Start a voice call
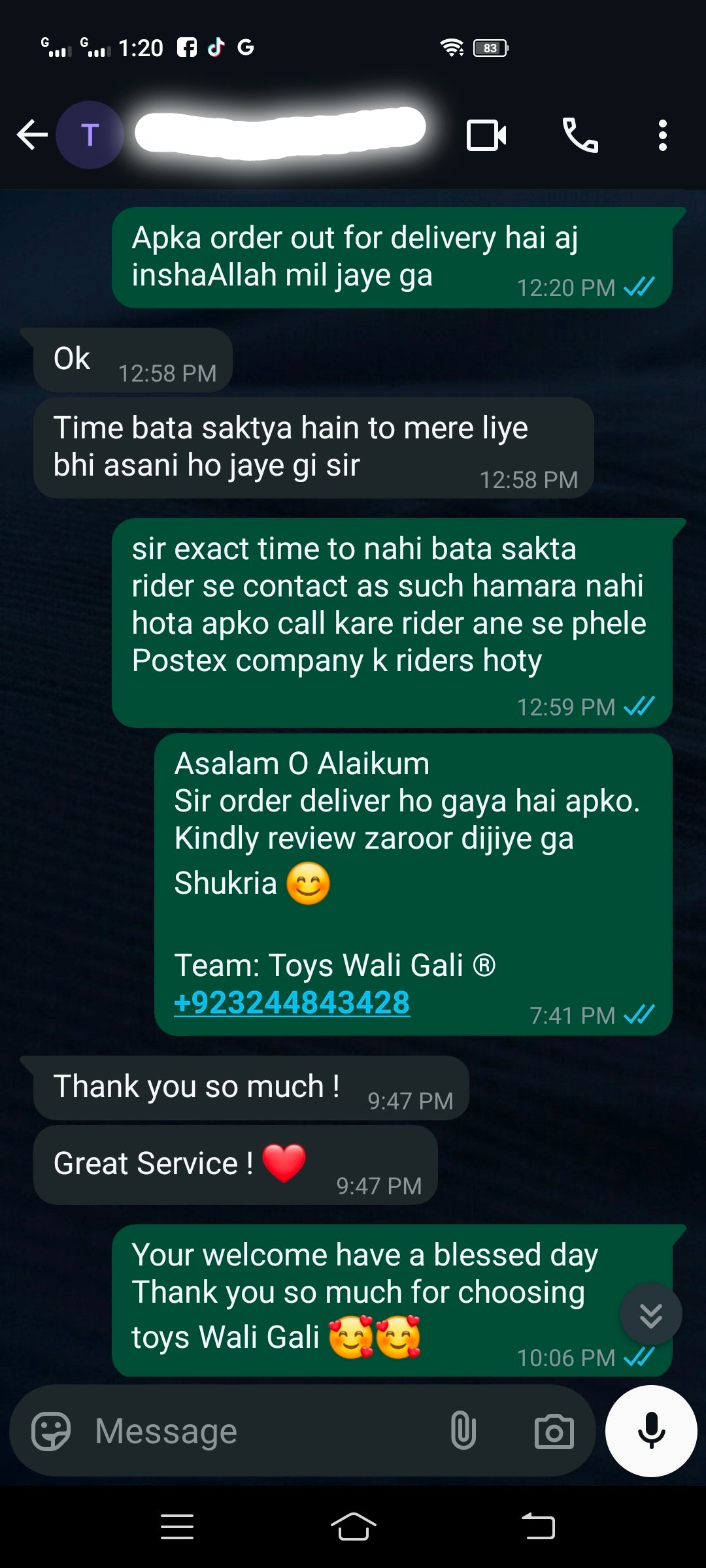The image size is (706, 1568). click(580, 135)
